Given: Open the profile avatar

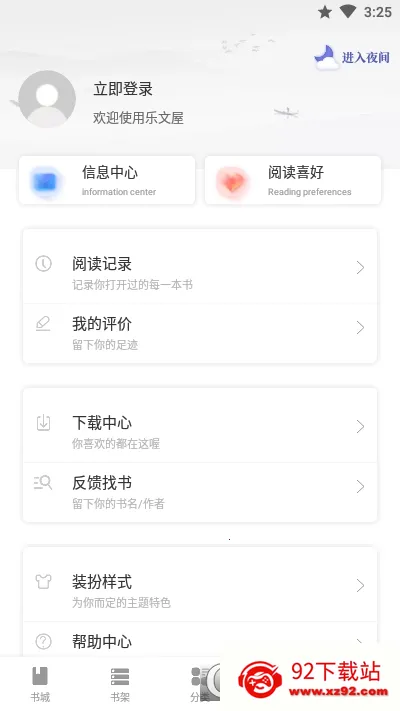Looking at the screenshot, I should (x=47, y=99).
